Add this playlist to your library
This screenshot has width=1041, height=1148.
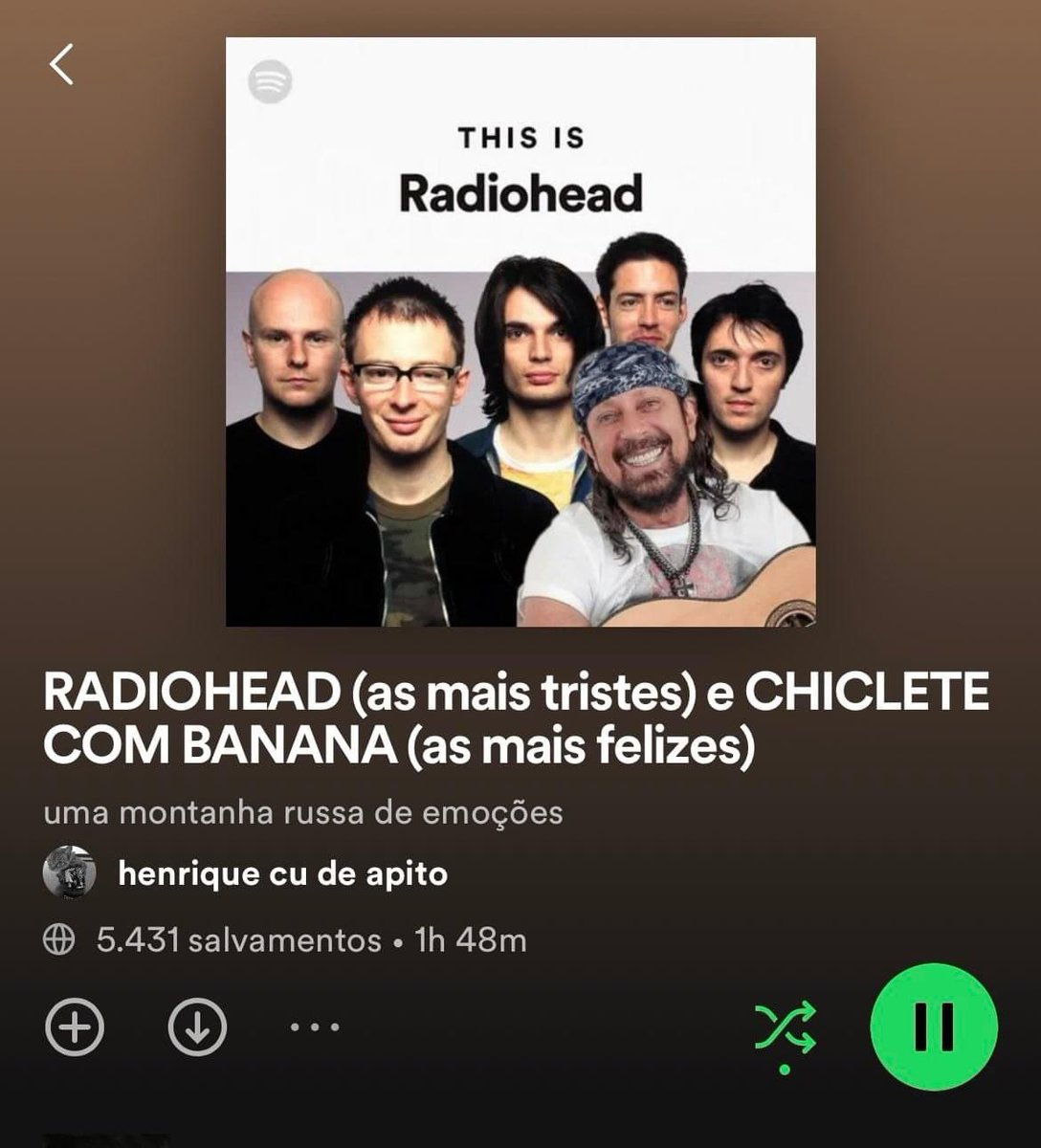point(75,1027)
